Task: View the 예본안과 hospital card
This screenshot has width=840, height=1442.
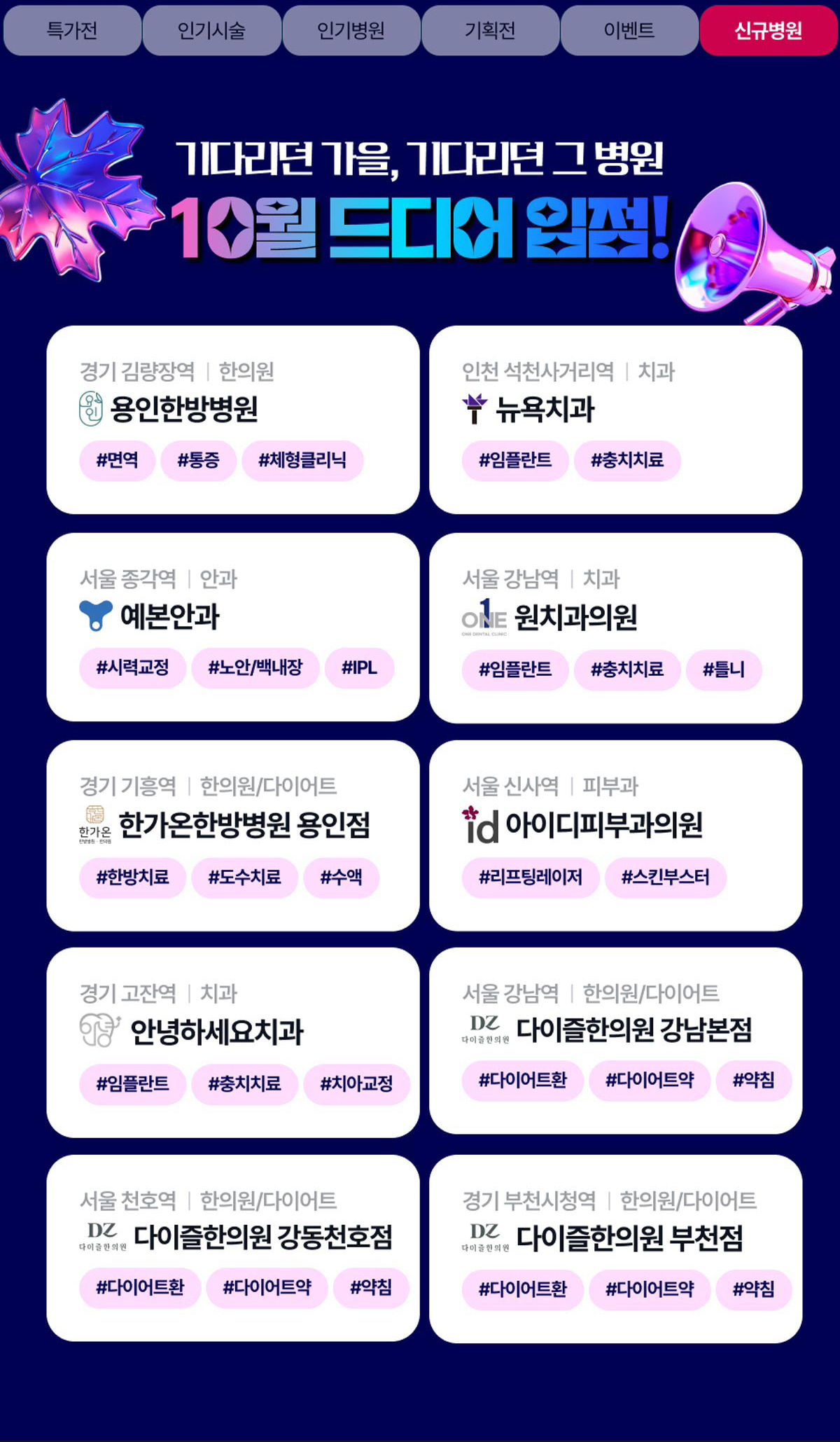Action: pos(233,627)
